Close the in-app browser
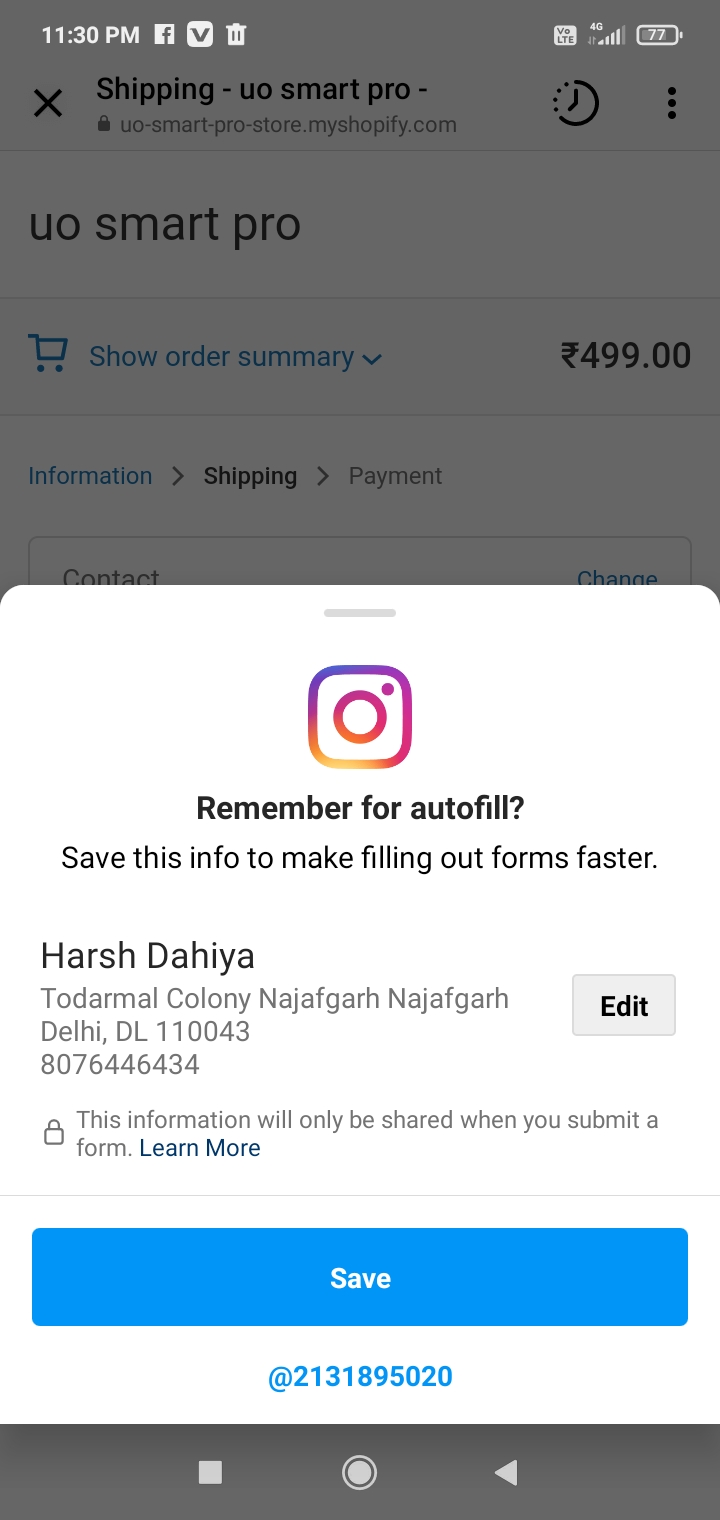The width and height of the screenshot is (720, 1520). pos(48,103)
